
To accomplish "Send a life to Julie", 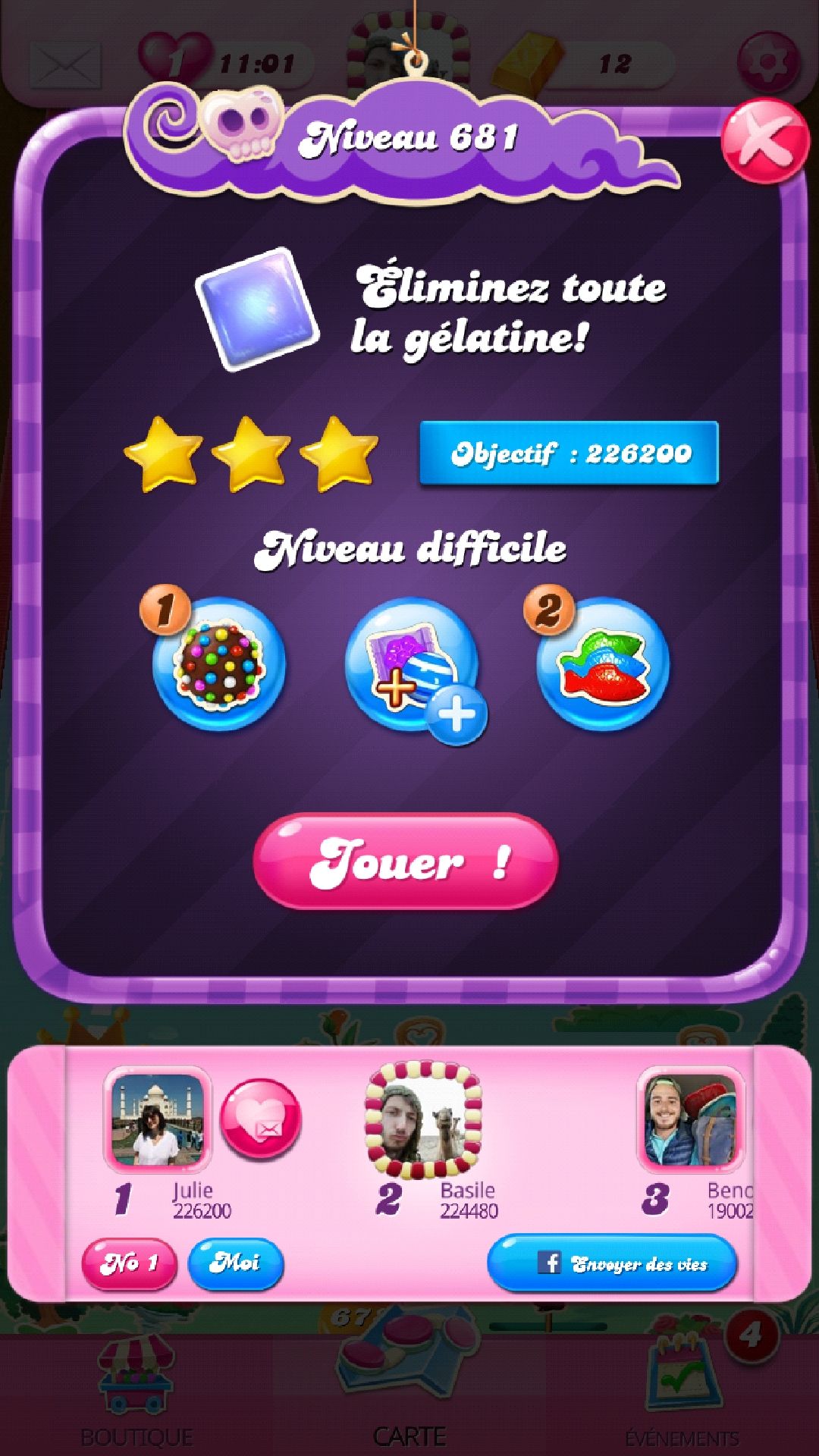I will pos(260,1119).
